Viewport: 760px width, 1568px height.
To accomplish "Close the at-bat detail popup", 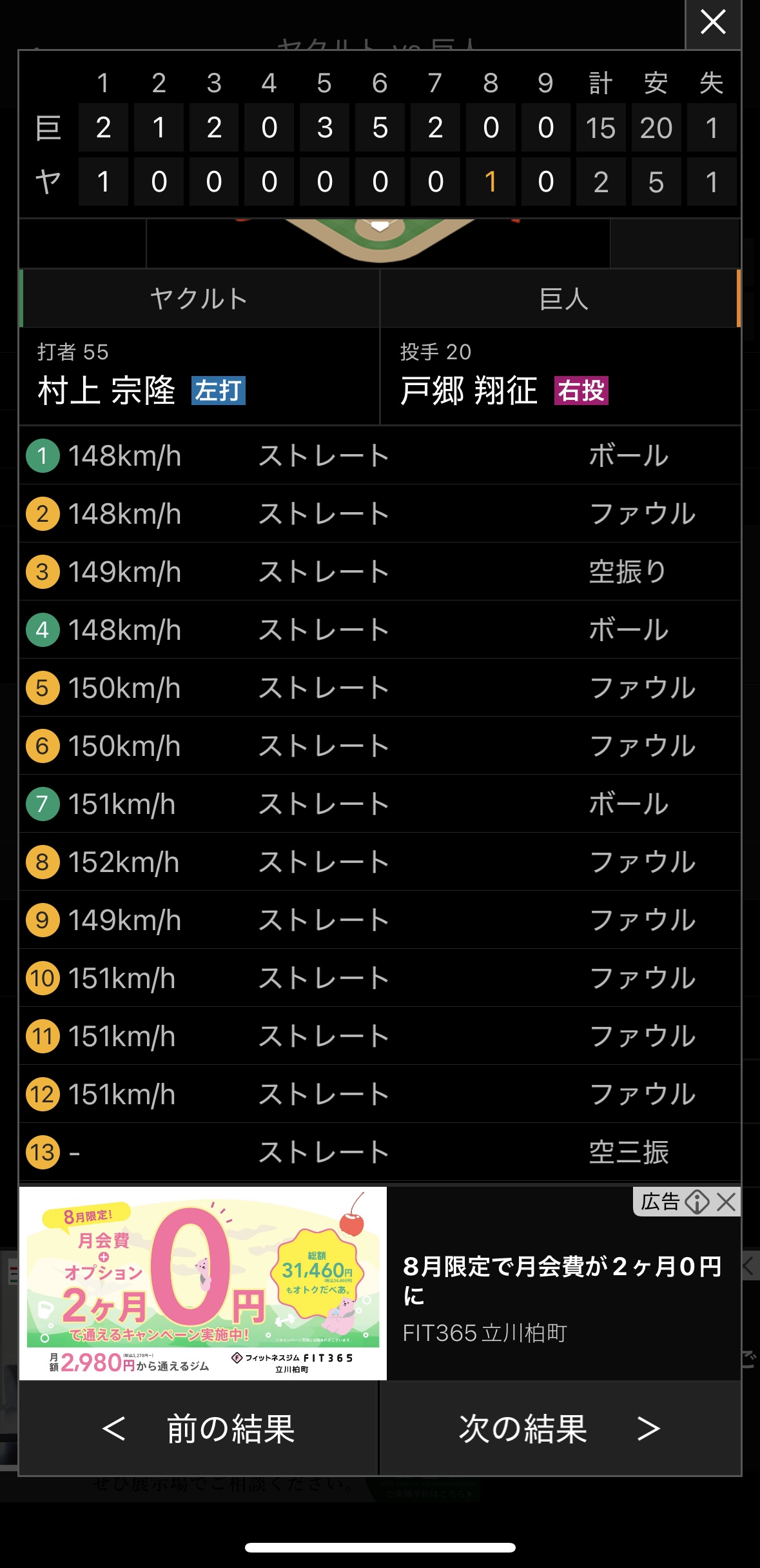I will pos(713,24).
